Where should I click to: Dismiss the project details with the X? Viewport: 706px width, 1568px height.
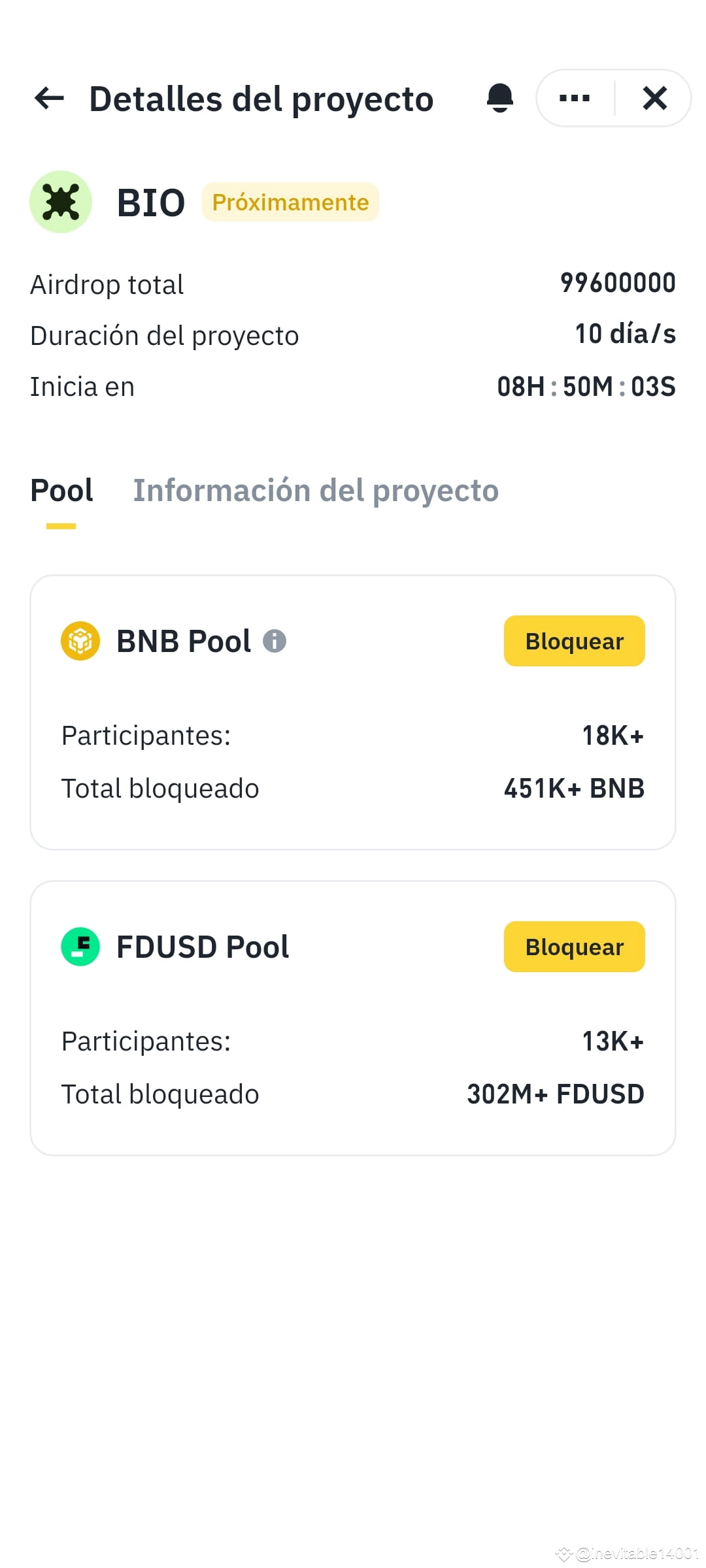[654, 99]
